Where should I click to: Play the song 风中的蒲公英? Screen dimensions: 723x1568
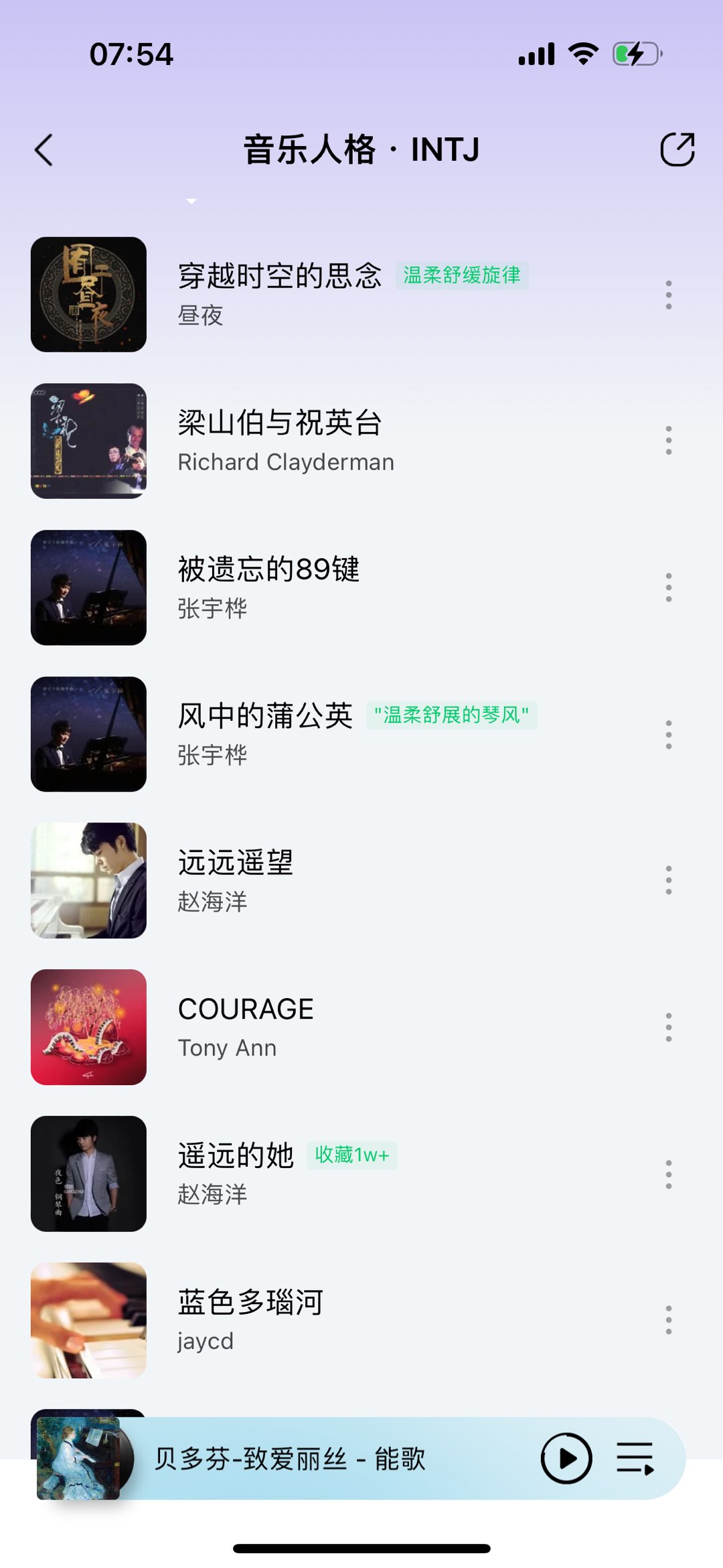[265, 716]
